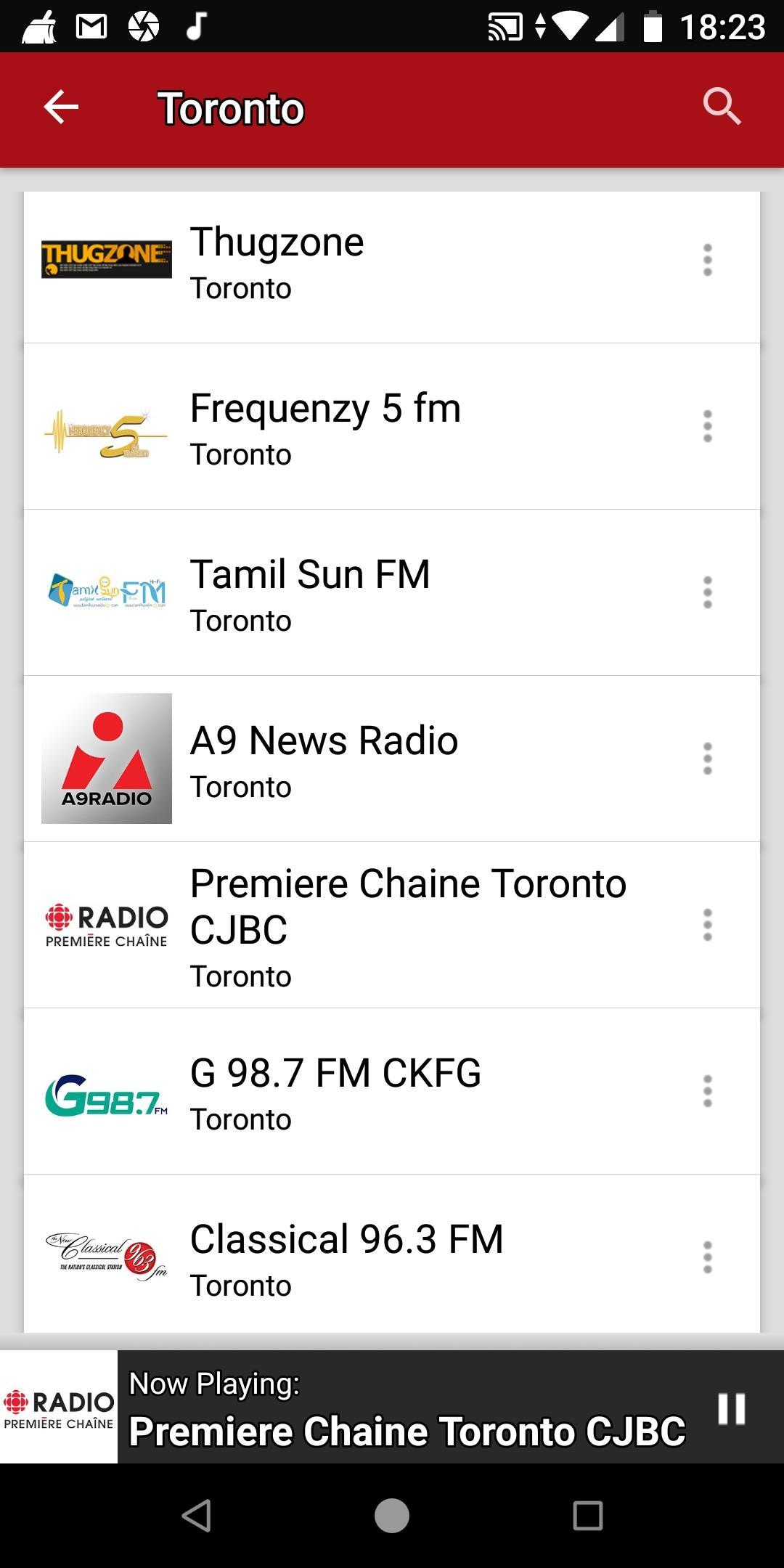784x1568 pixels.
Task: Pause the currently playing station
Action: pos(731,1409)
